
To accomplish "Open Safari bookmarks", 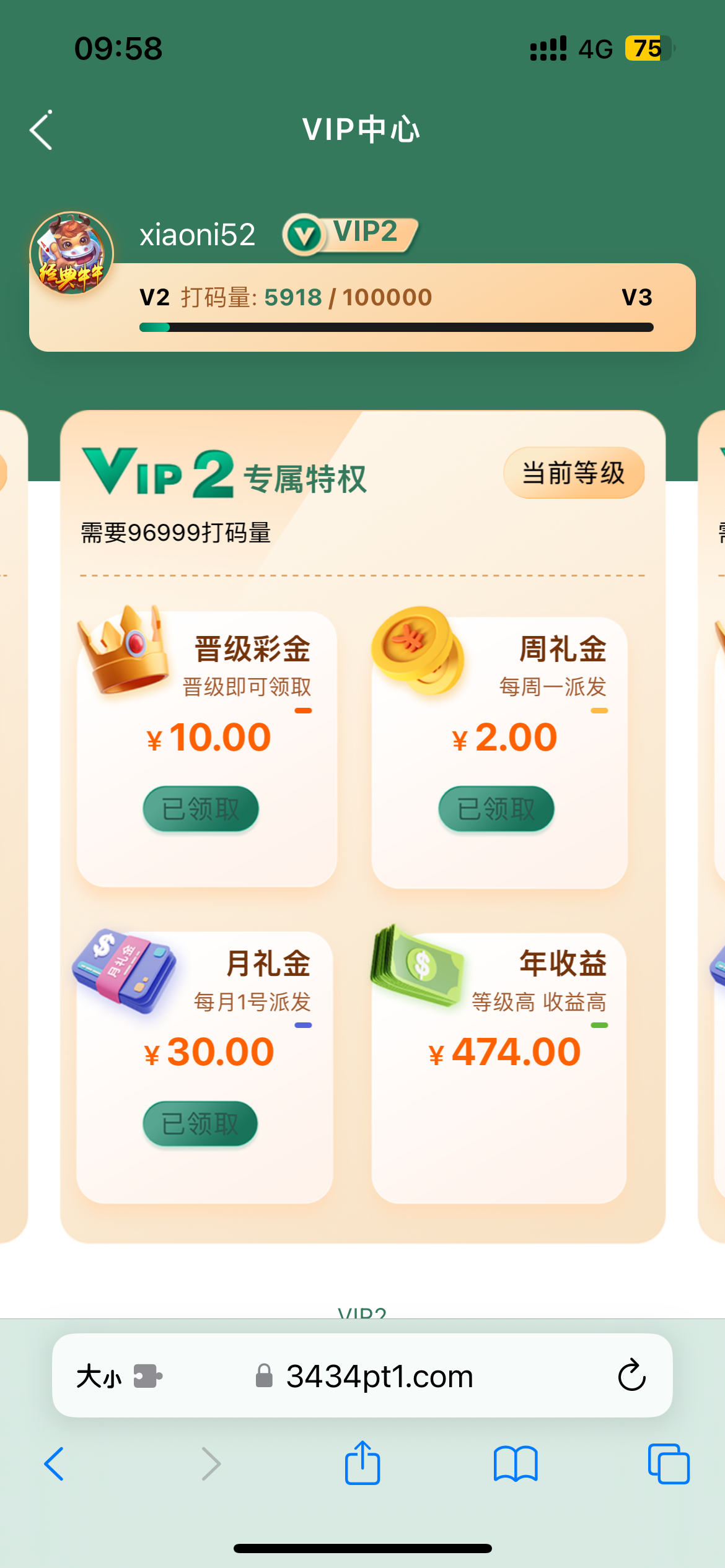I will tap(516, 1464).
